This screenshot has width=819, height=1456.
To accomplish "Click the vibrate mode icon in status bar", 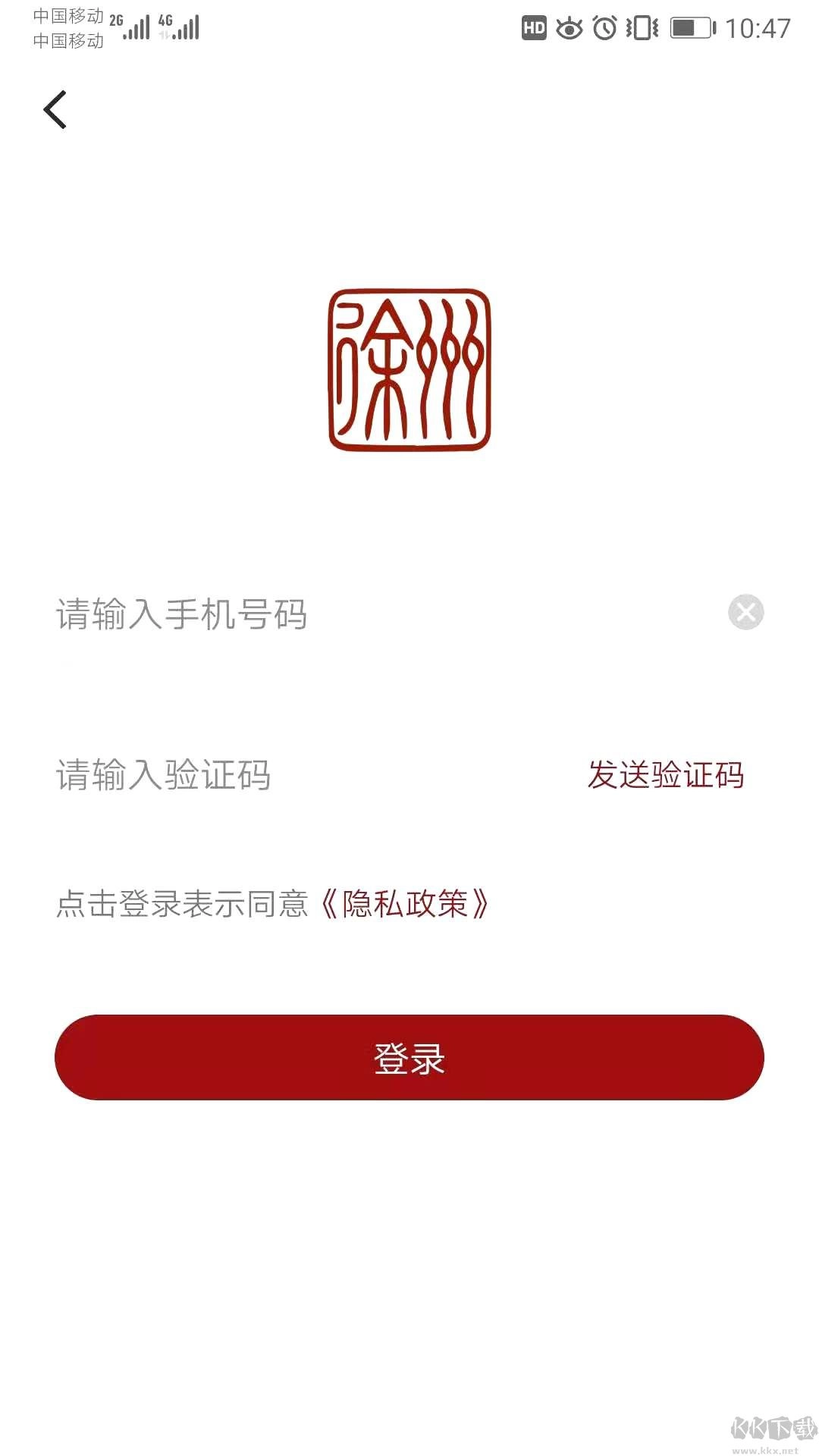I will 643,27.
